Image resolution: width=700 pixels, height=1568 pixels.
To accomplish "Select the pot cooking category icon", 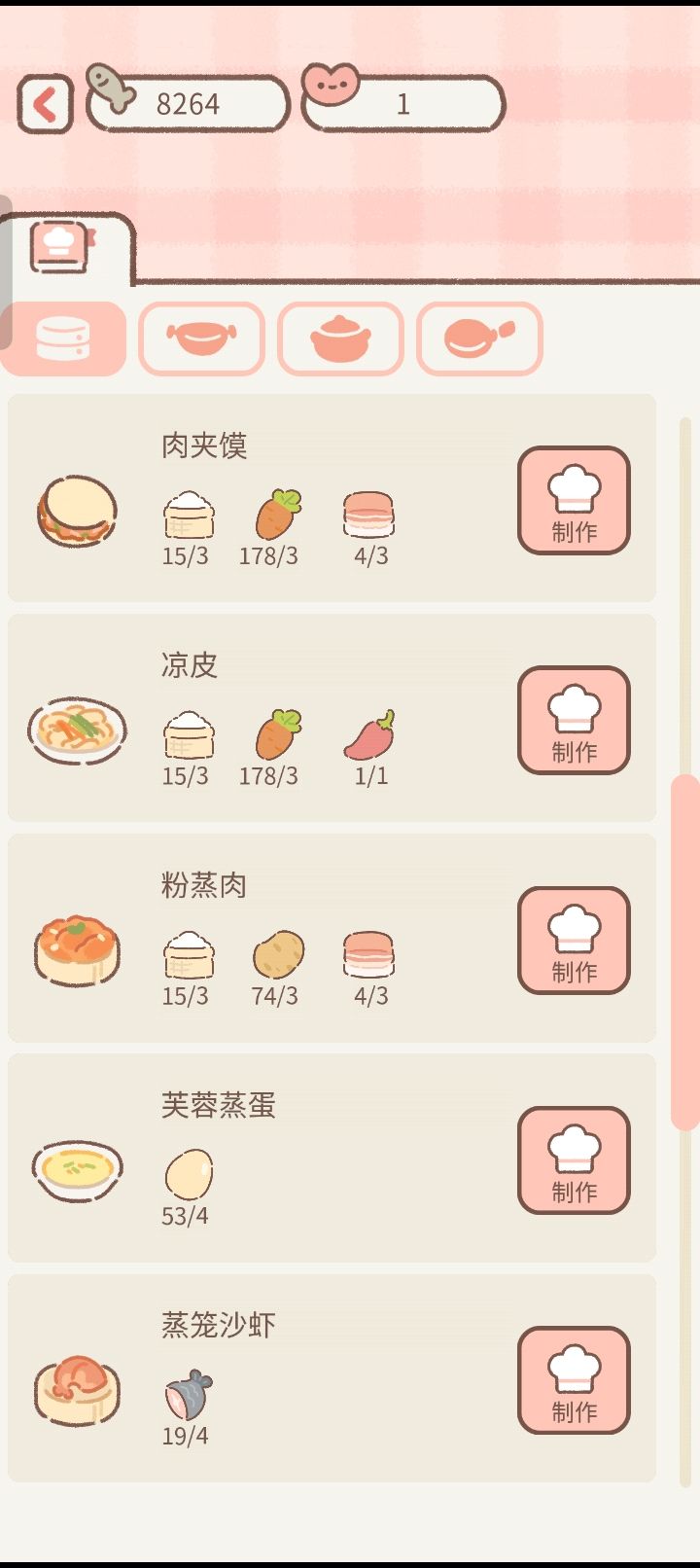I will pos(340,339).
